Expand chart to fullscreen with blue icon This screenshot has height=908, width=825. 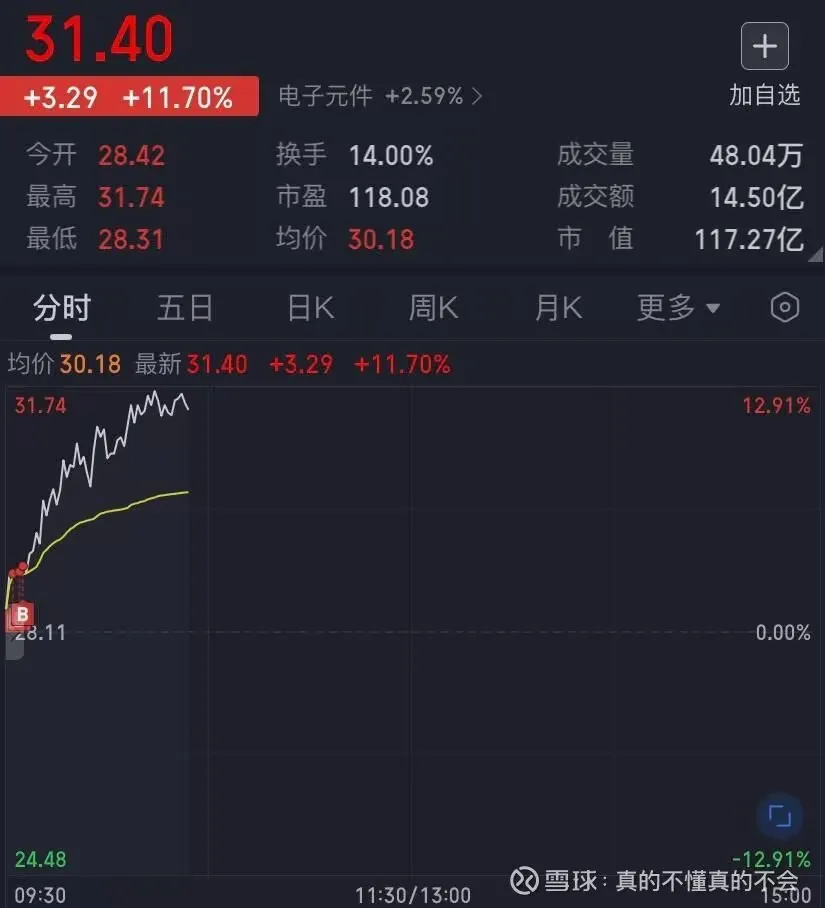coord(779,817)
